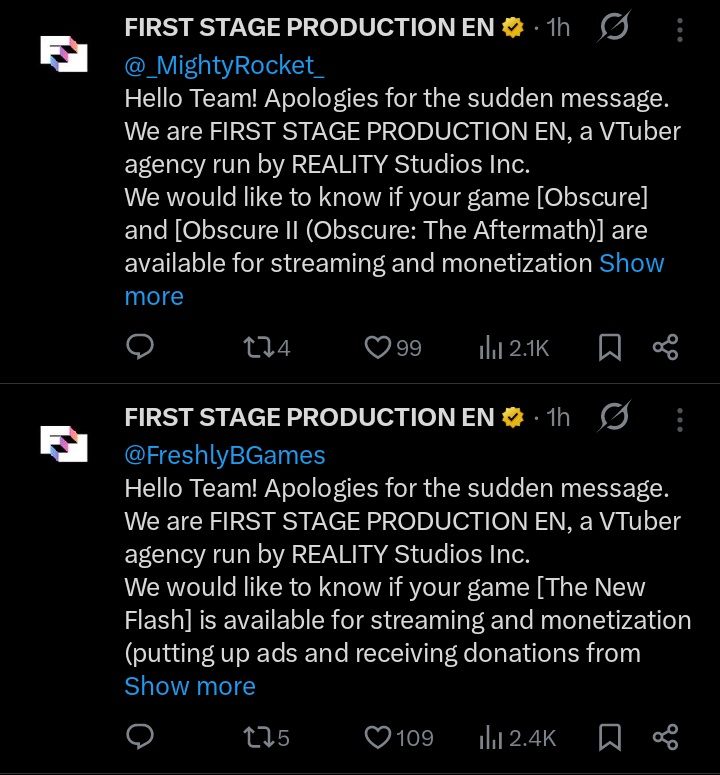The width and height of the screenshot is (720, 775).
Task: Repost the post with 5 reposts
Action: [267, 737]
